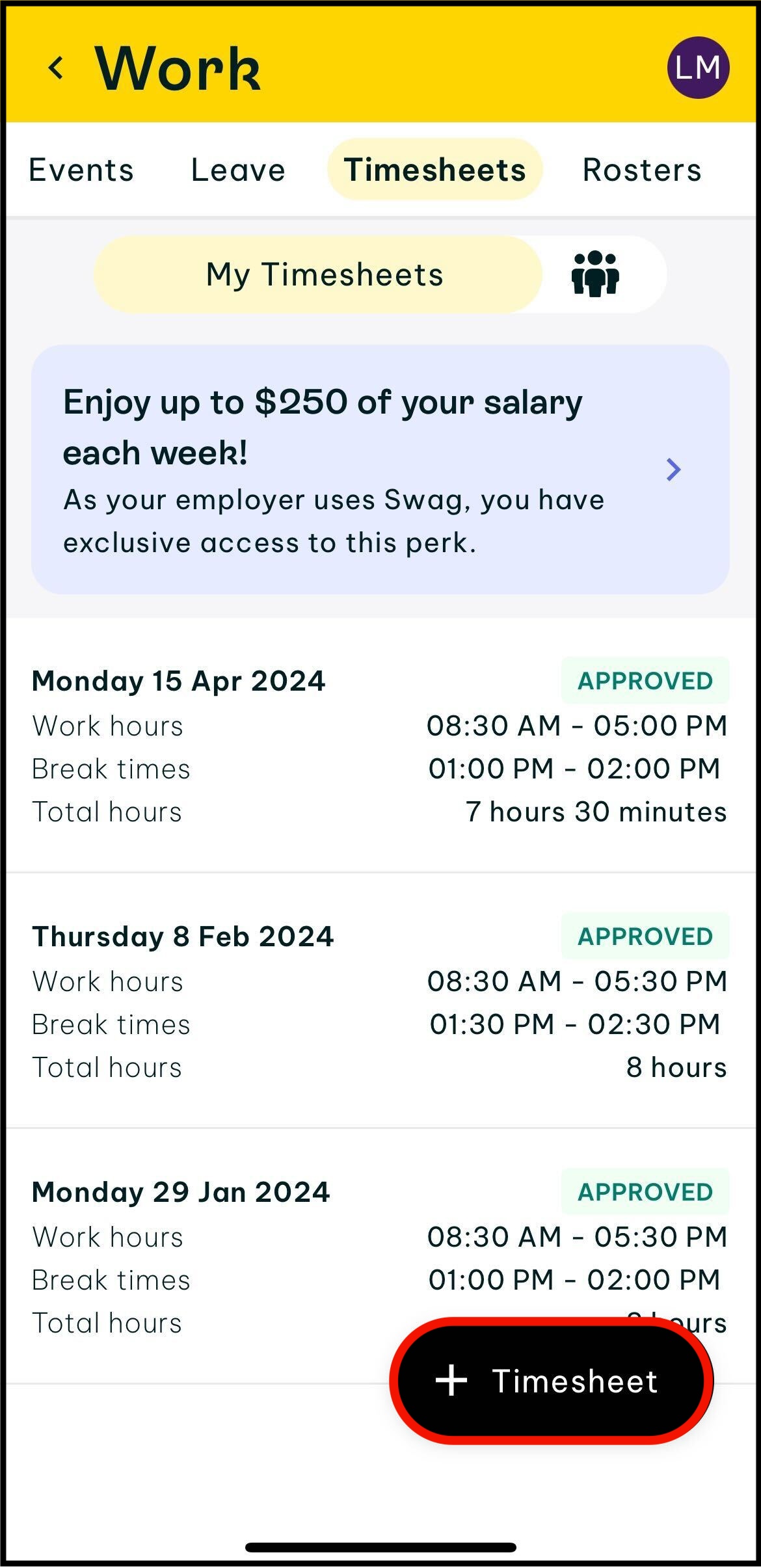Switch to the team timesheets view
The width and height of the screenshot is (761, 1568).
click(x=595, y=274)
